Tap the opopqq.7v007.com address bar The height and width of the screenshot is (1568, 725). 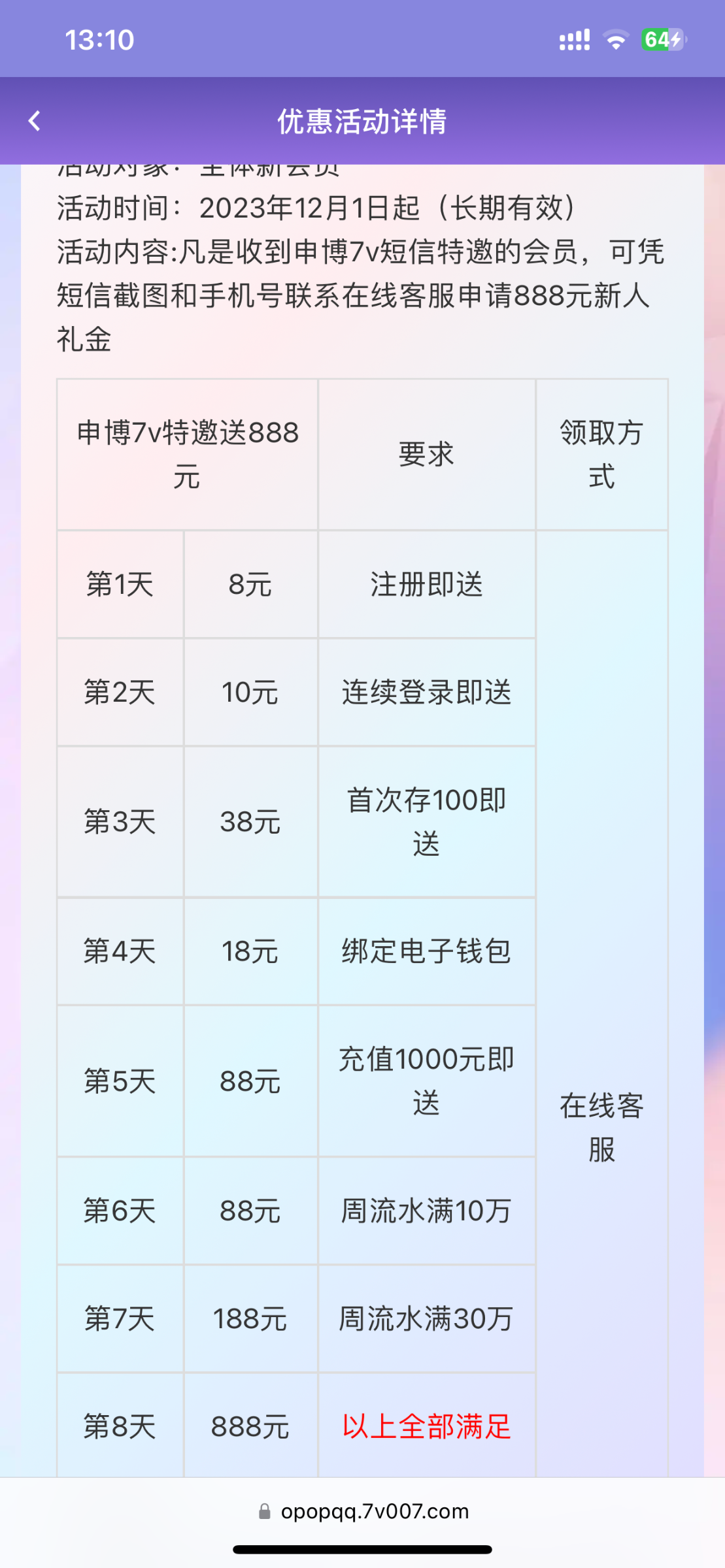(x=363, y=1511)
